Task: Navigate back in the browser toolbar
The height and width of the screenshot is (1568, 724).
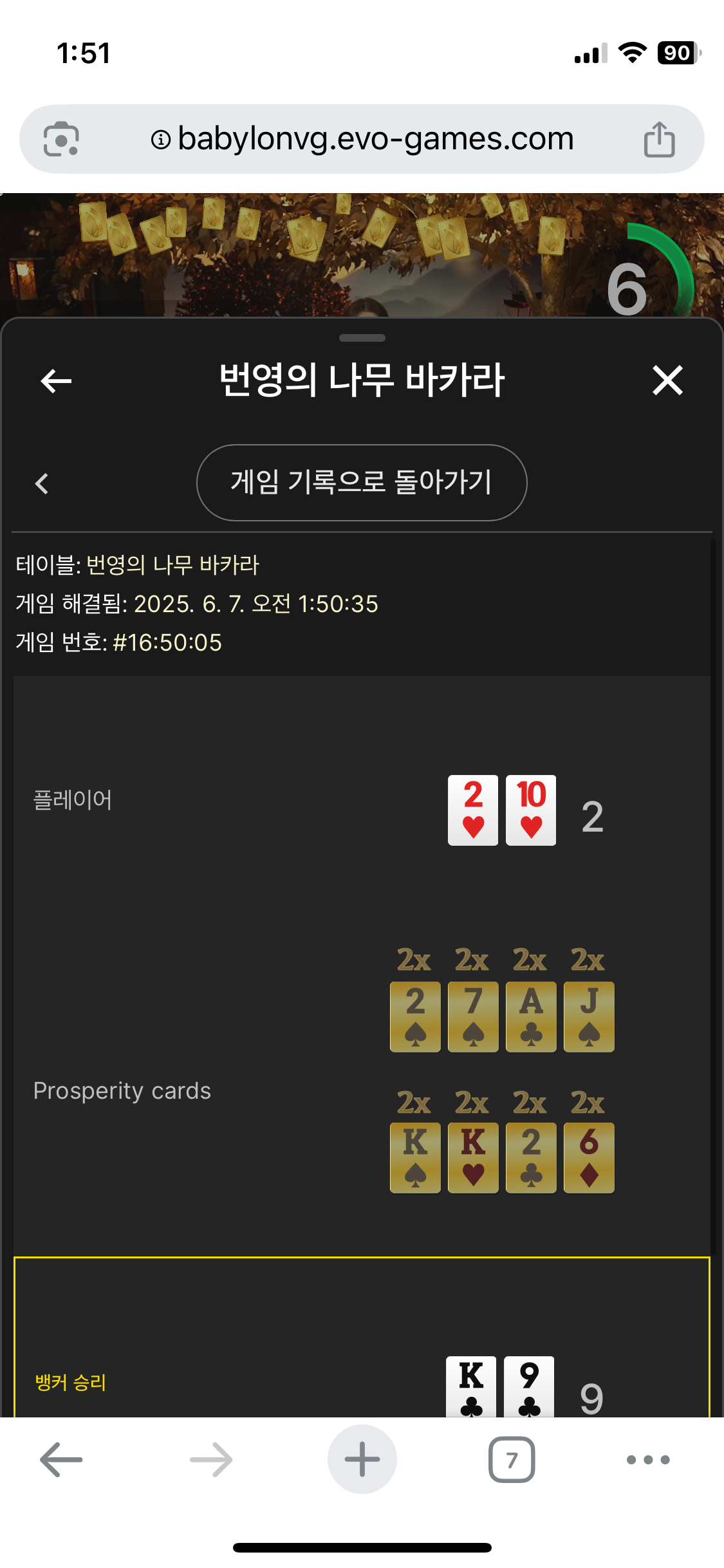Action: [x=61, y=1459]
